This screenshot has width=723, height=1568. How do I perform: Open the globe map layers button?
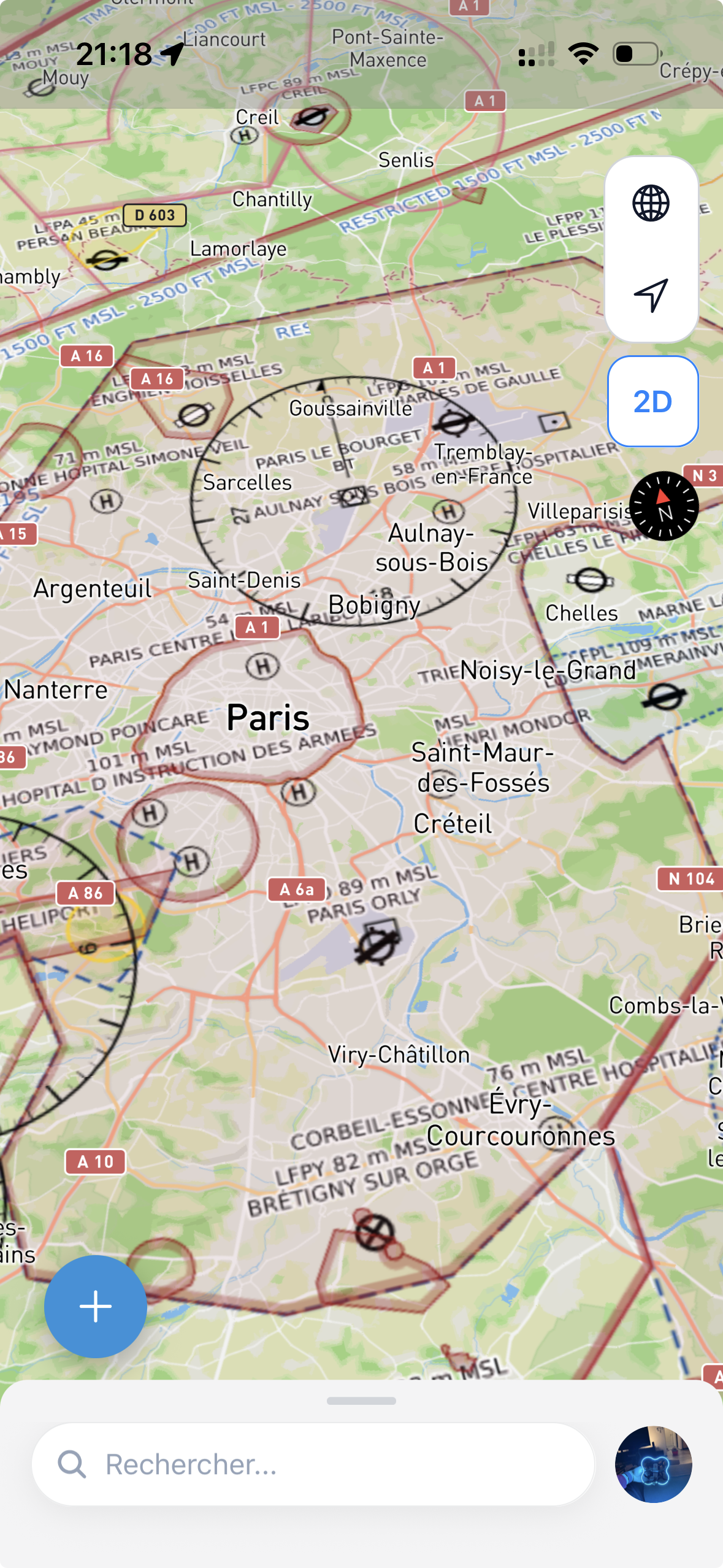click(x=651, y=204)
